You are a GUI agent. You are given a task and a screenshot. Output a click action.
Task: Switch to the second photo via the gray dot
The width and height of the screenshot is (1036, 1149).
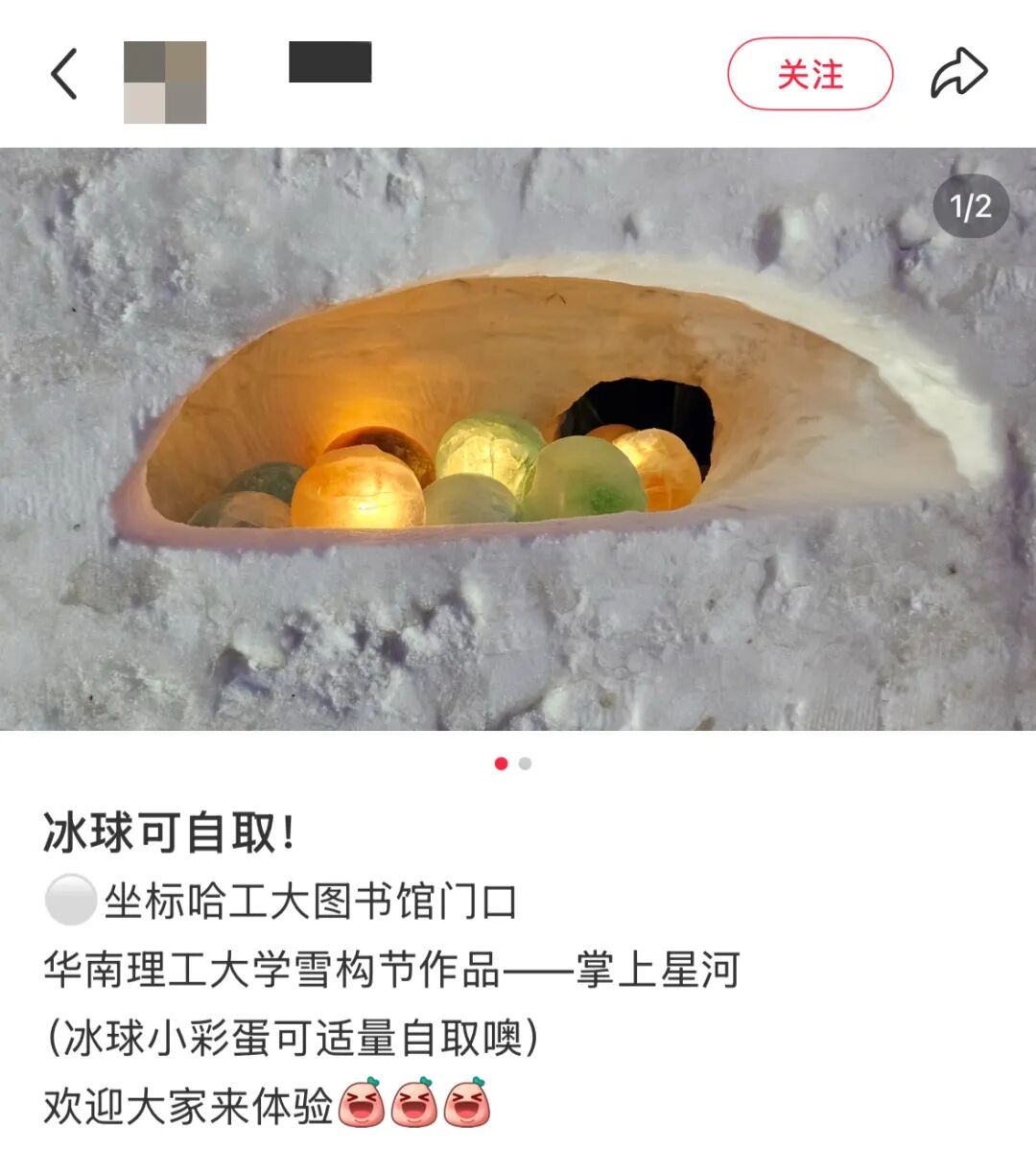pos(524,765)
